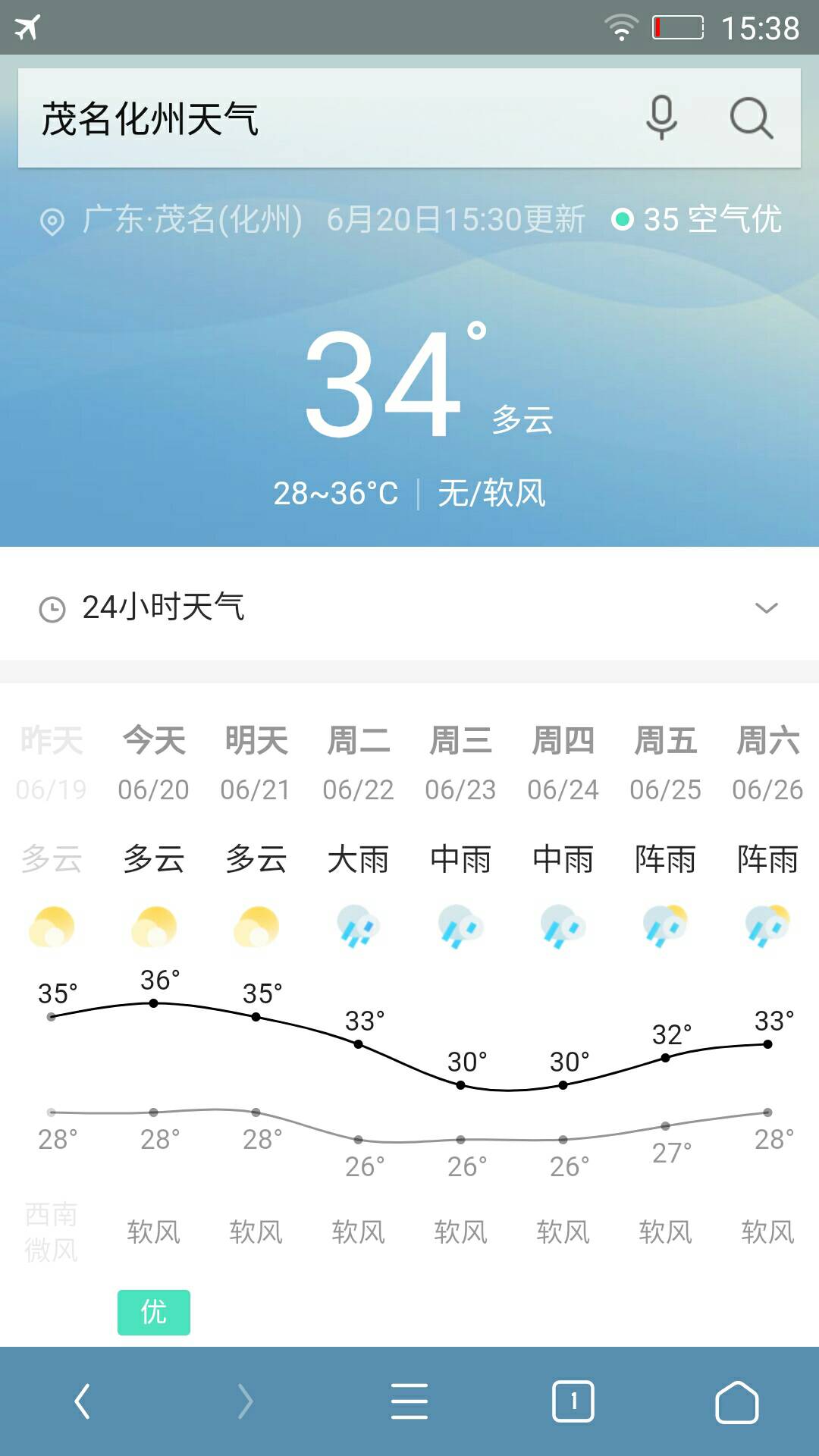The width and height of the screenshot is (819, 1456).
Task: Open the 35 空气优 air quality indicator
Action: (696, 220)
